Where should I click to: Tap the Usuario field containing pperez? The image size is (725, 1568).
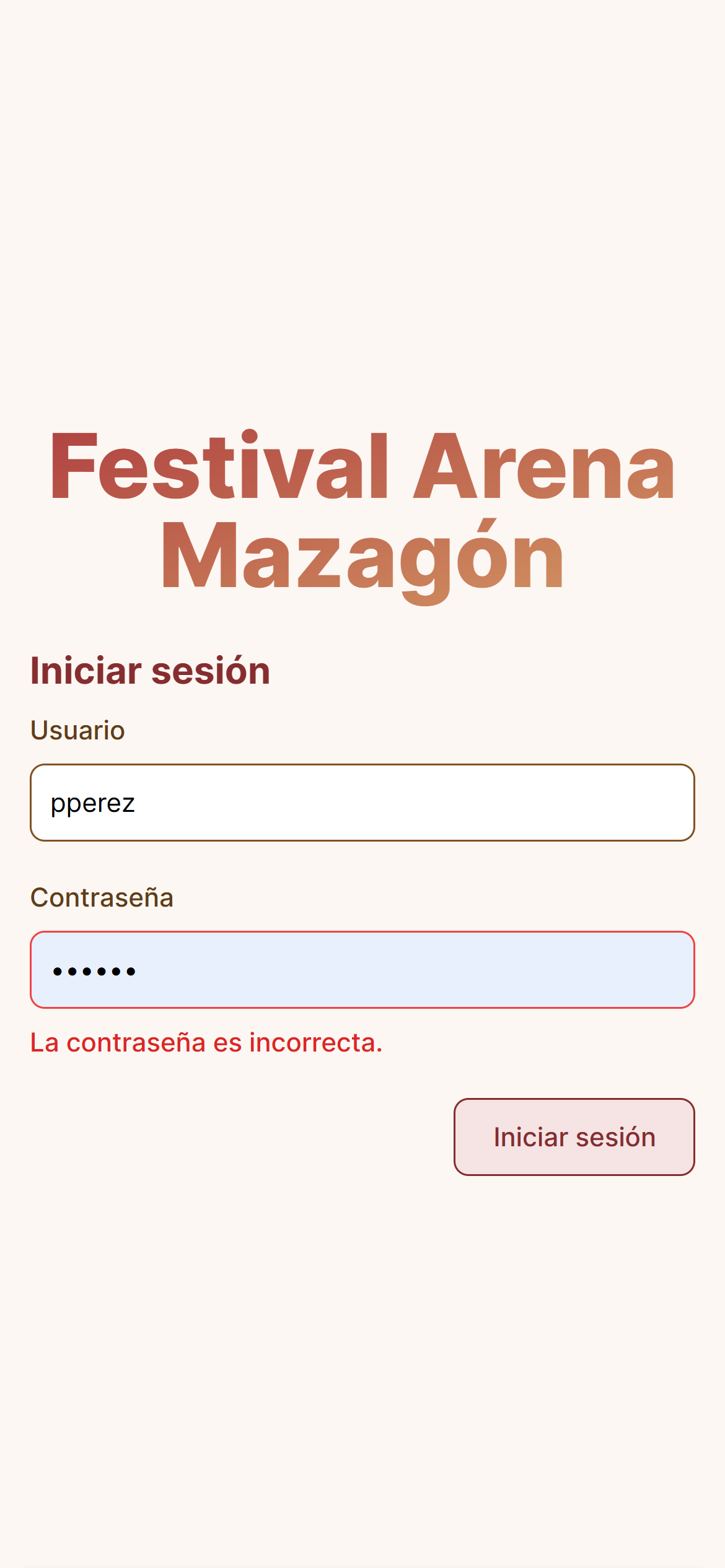tap(362, 803)
